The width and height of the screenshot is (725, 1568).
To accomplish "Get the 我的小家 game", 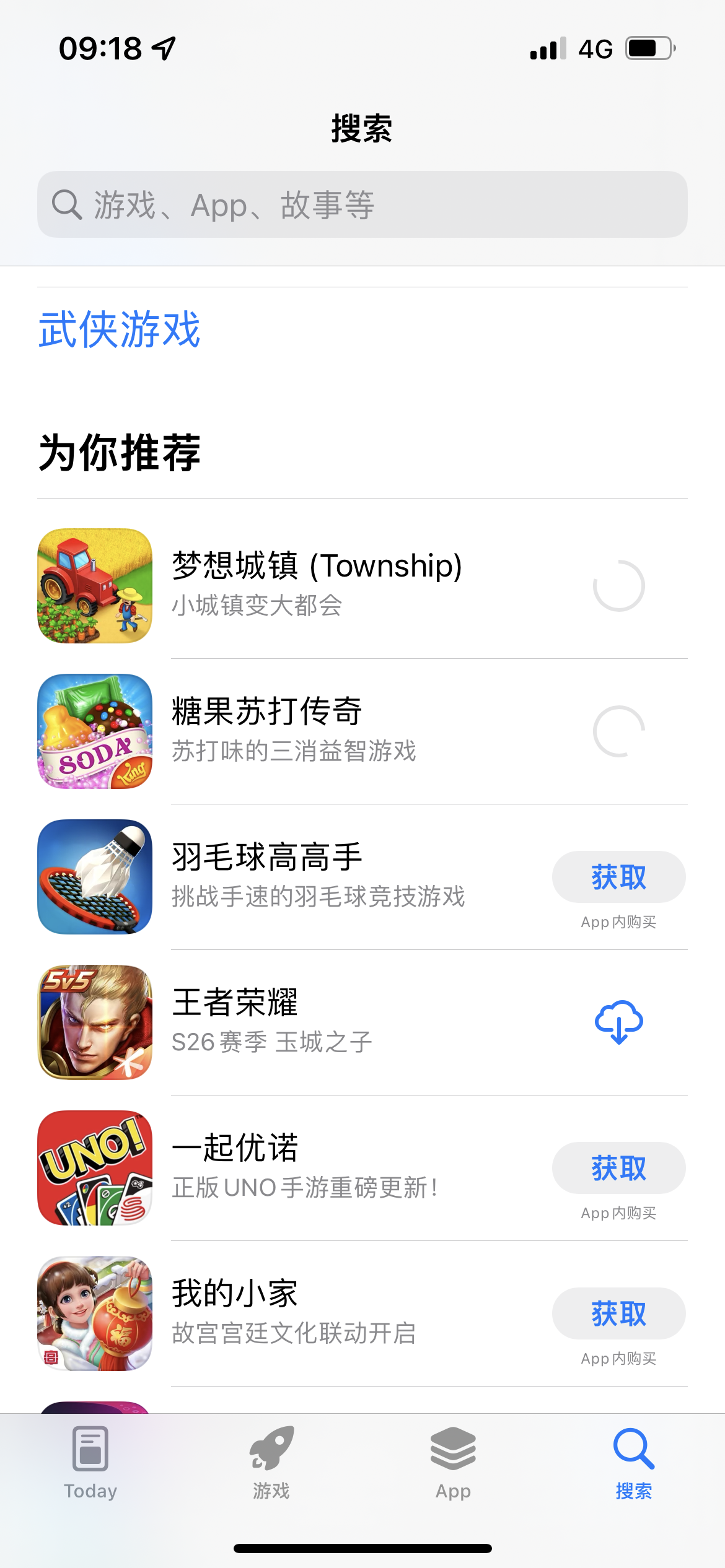I will [618, 1313].
